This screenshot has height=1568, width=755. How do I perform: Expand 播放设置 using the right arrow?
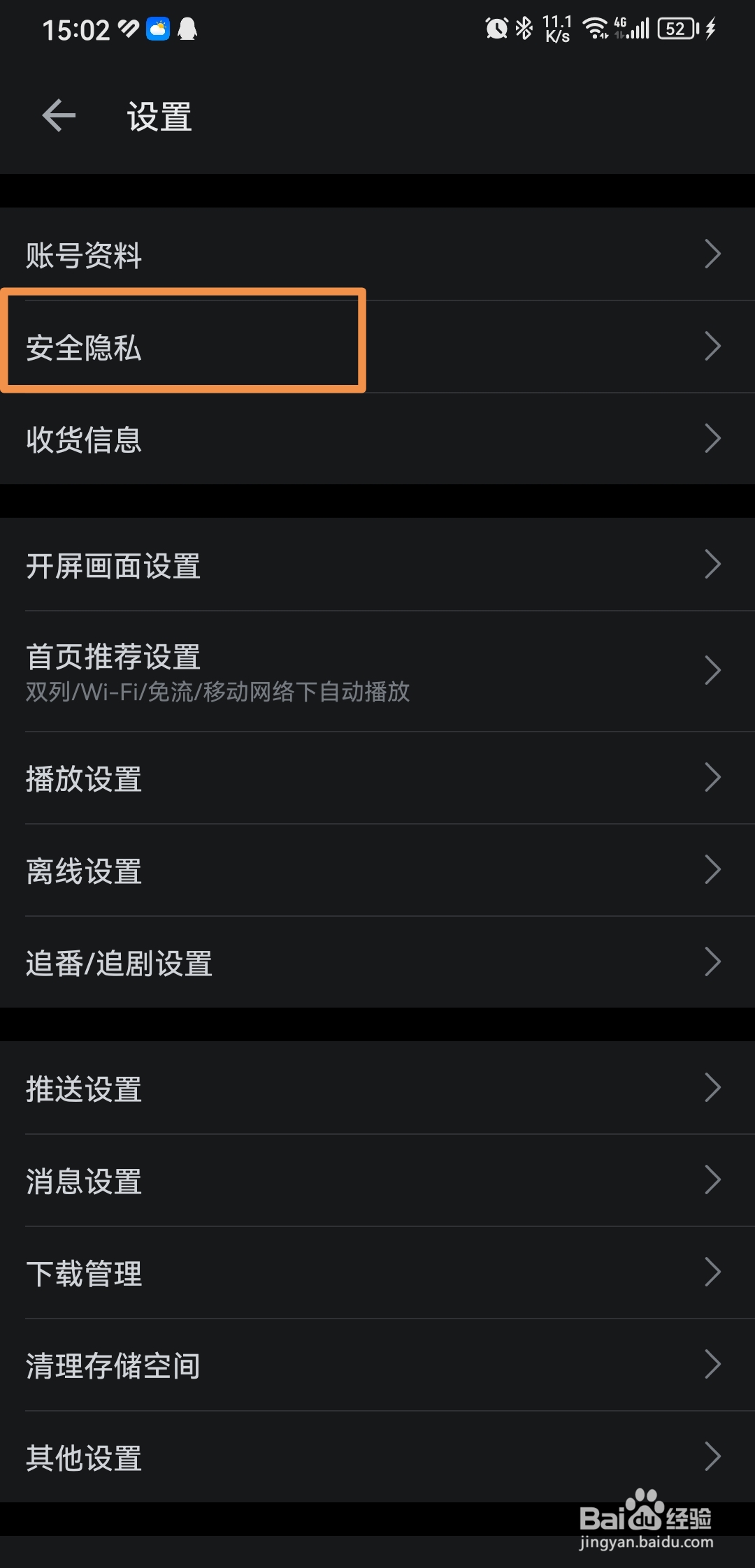pos(712,778)
